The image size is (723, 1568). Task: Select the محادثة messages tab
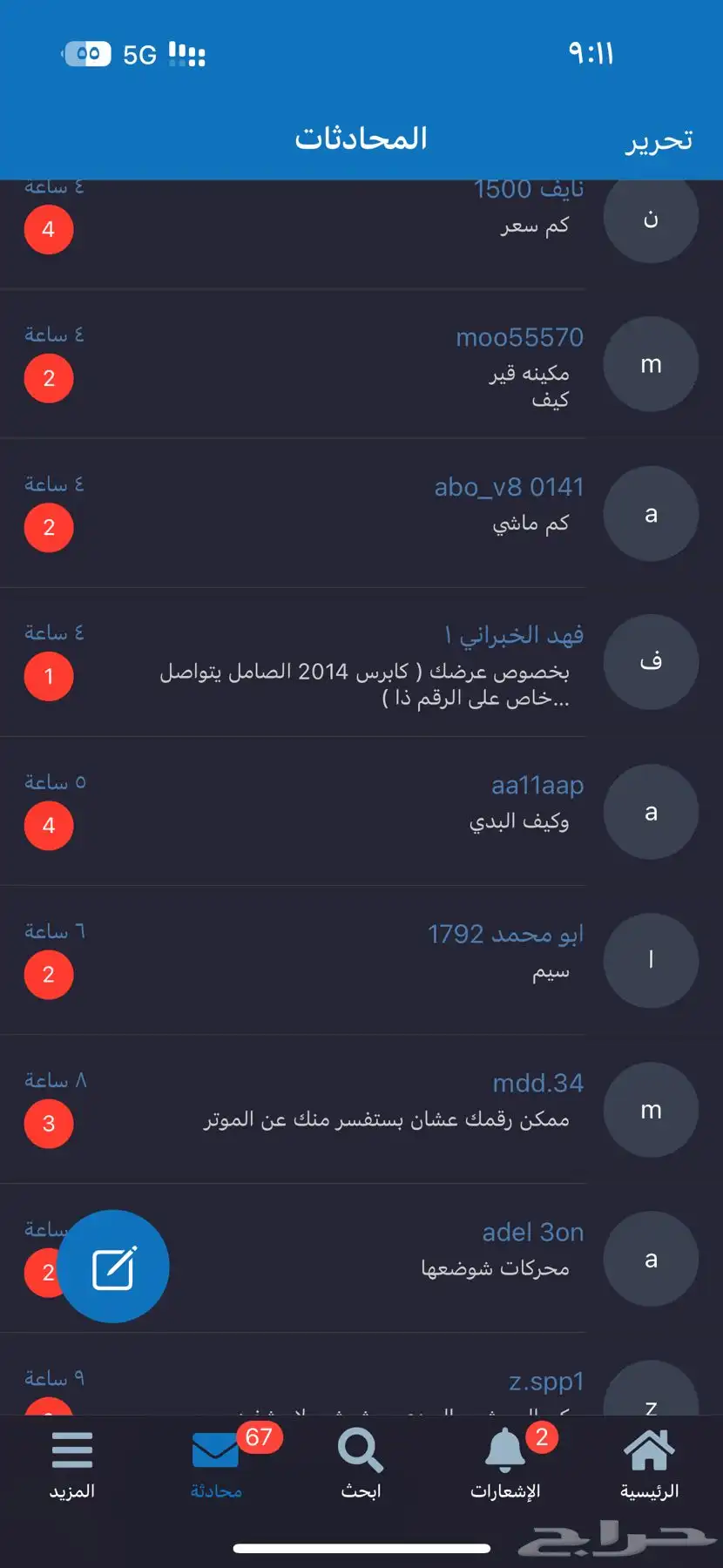coord(217,1465)
